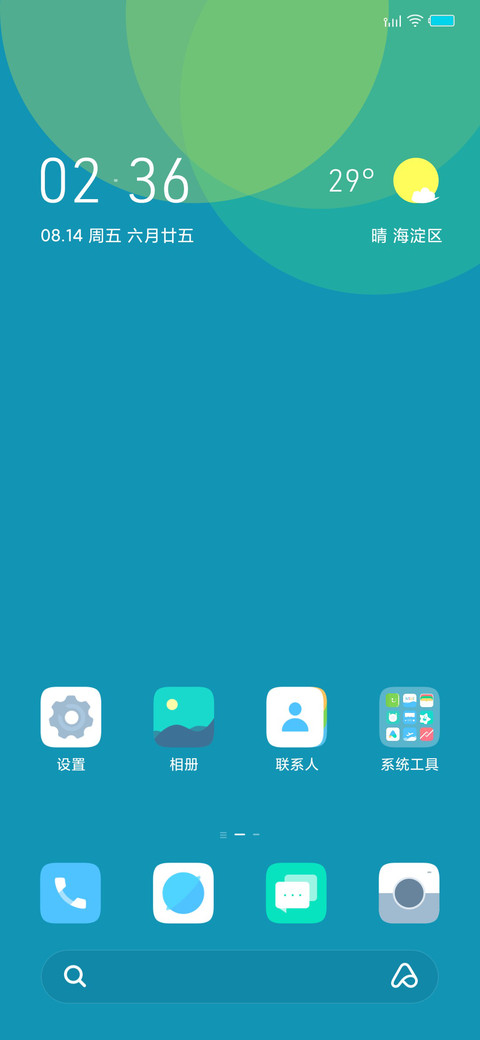Open the weather widget for 海淀区

pos(385,201)
